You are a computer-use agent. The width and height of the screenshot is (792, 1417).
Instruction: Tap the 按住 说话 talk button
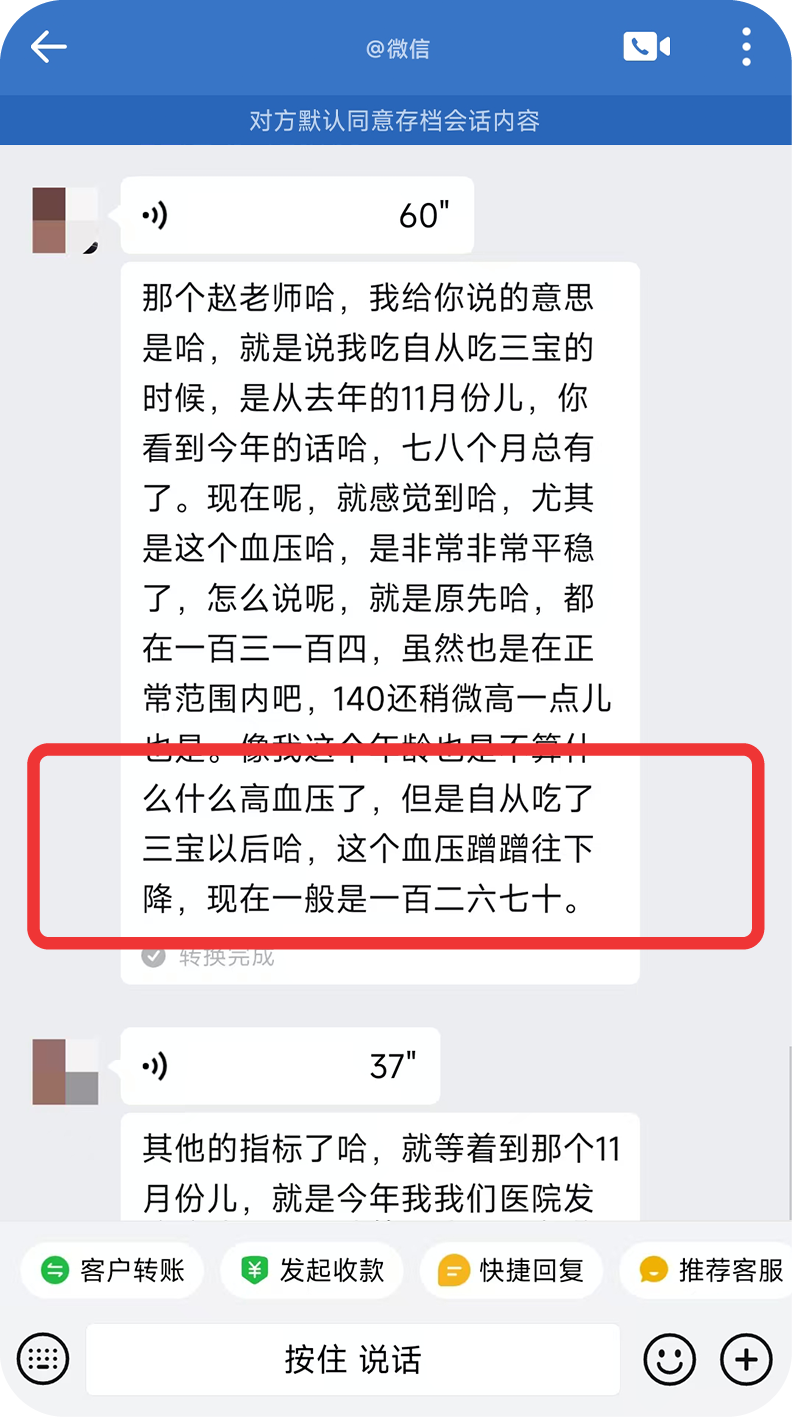pyautogui.click(x=352, y=1360)
